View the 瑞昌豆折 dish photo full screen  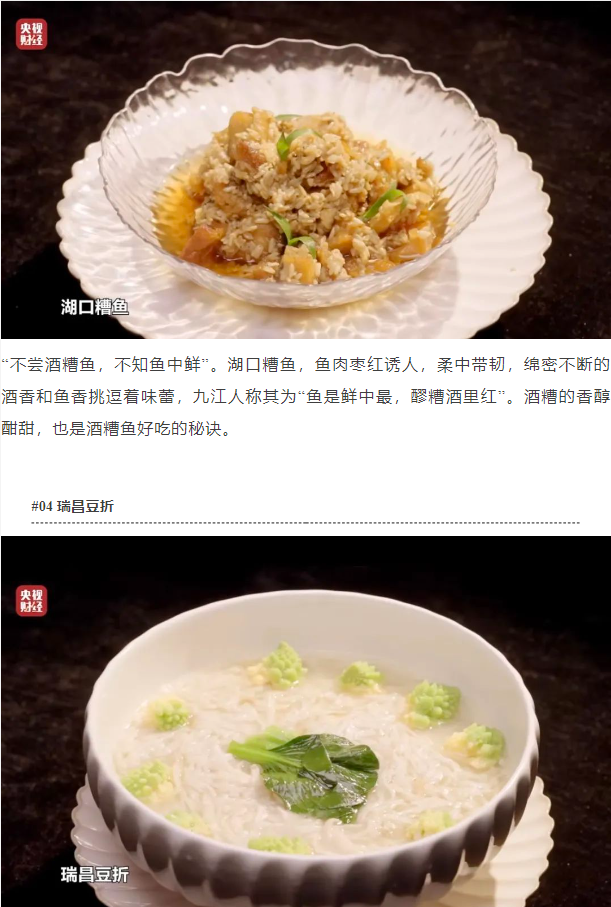coord(305,722)
